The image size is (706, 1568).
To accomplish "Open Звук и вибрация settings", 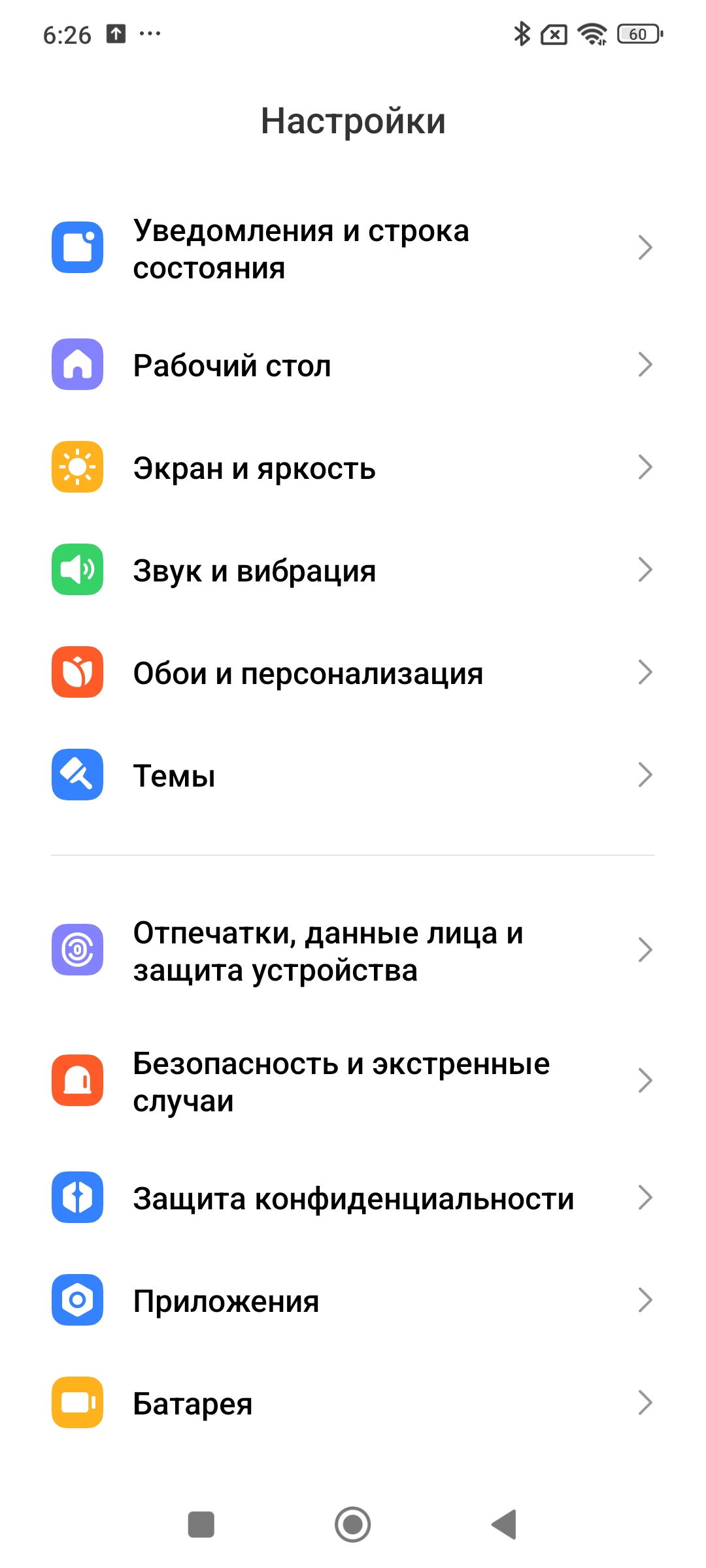I will click(x=353, y=570).
